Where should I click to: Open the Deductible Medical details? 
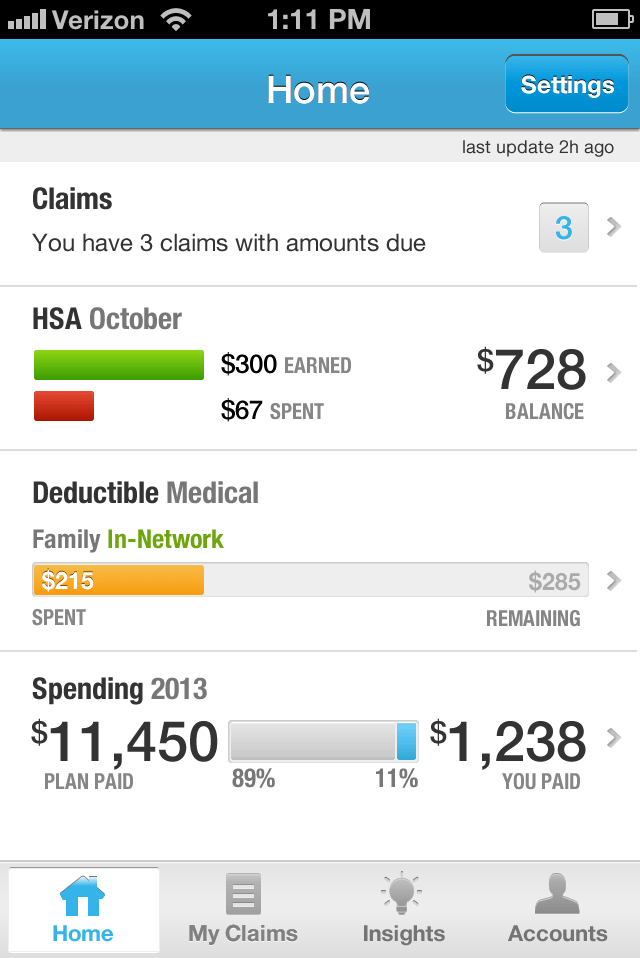click(320, 552)
